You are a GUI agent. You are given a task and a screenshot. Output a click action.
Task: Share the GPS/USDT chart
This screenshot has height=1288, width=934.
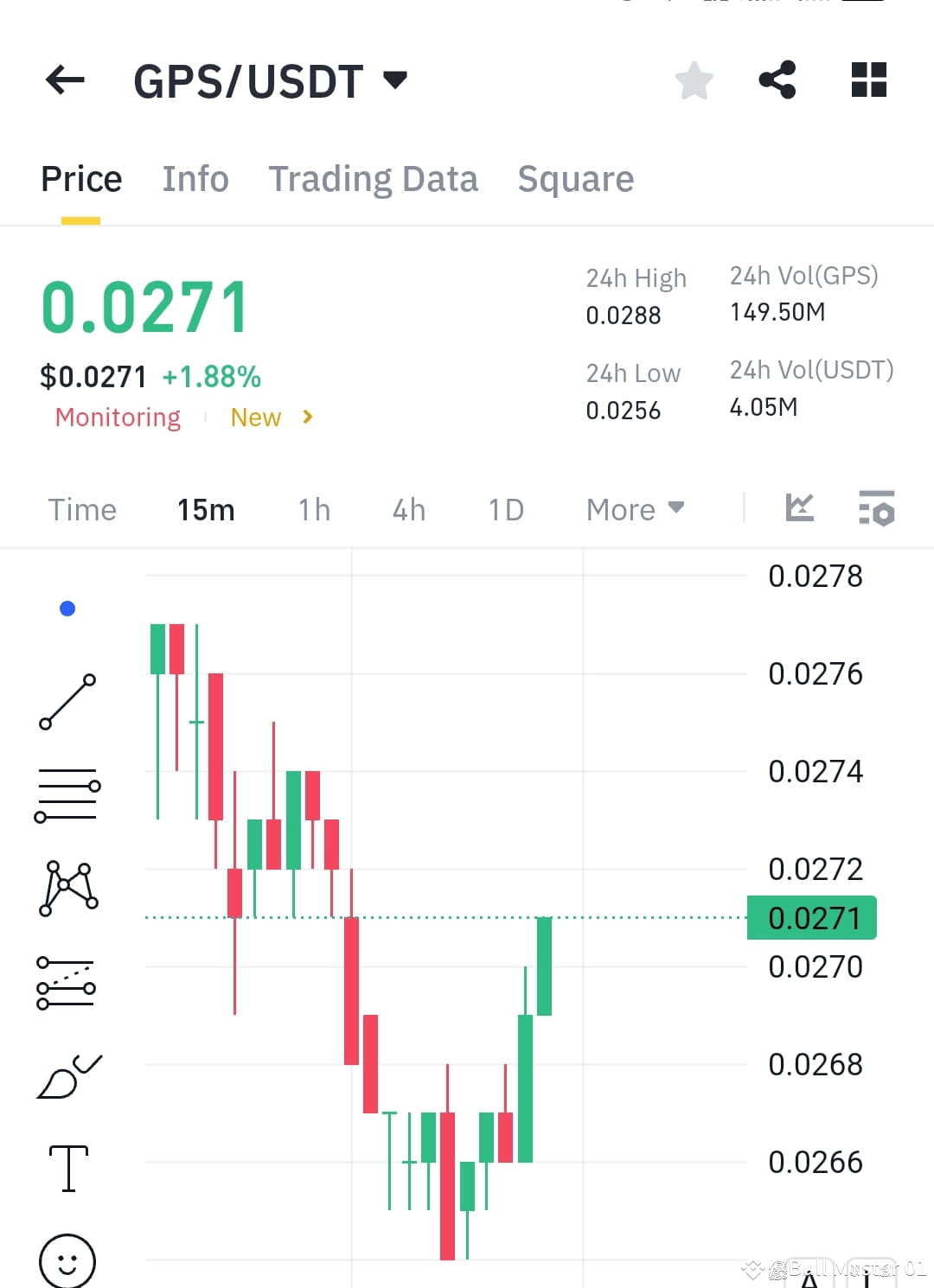click(777, 80)
